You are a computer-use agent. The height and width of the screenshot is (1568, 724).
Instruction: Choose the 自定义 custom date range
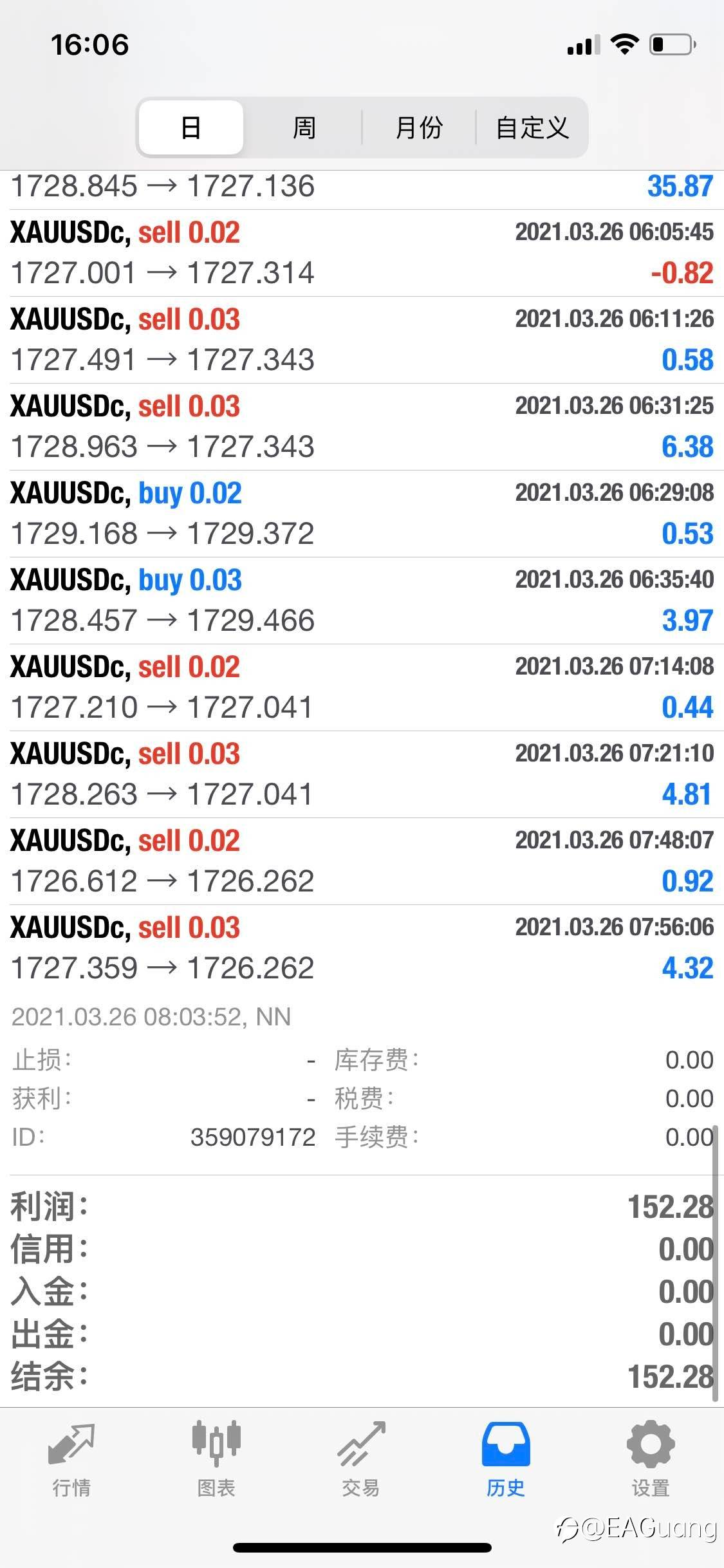(532, 127)
